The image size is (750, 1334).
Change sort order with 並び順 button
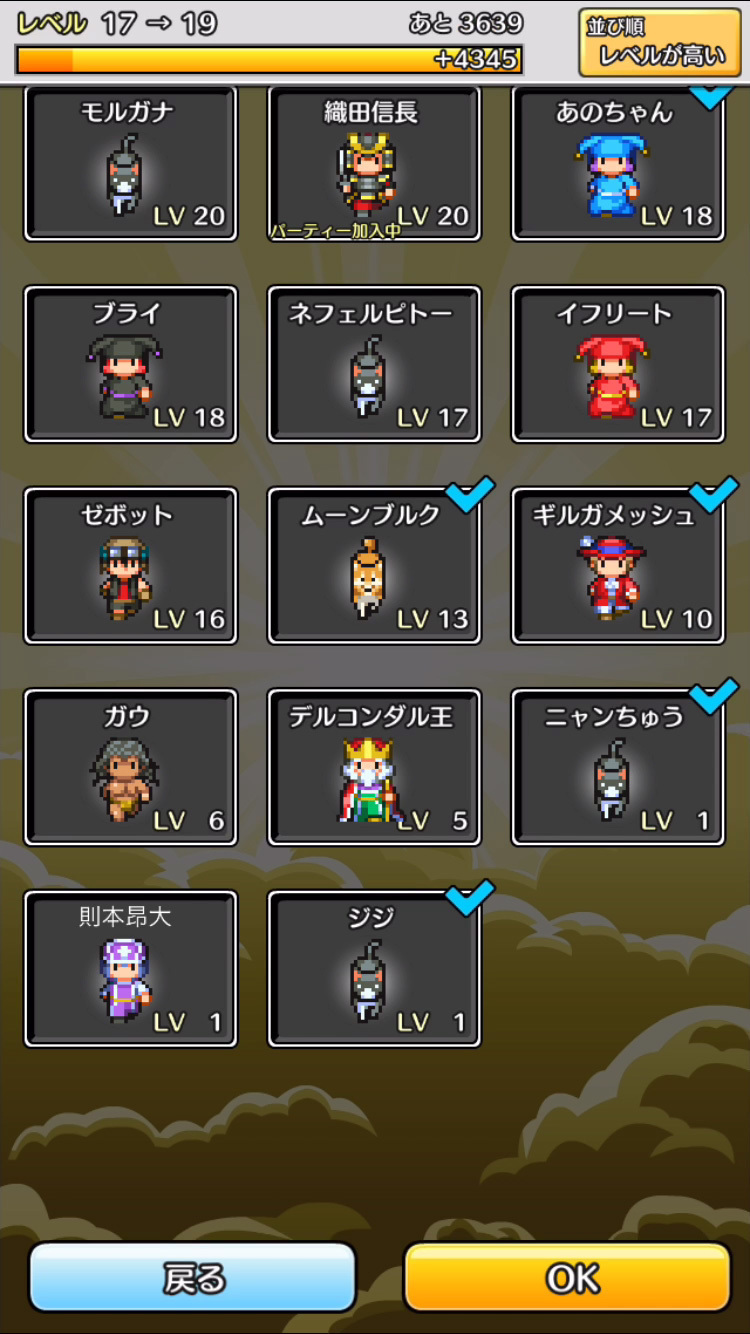pos(659,43)
